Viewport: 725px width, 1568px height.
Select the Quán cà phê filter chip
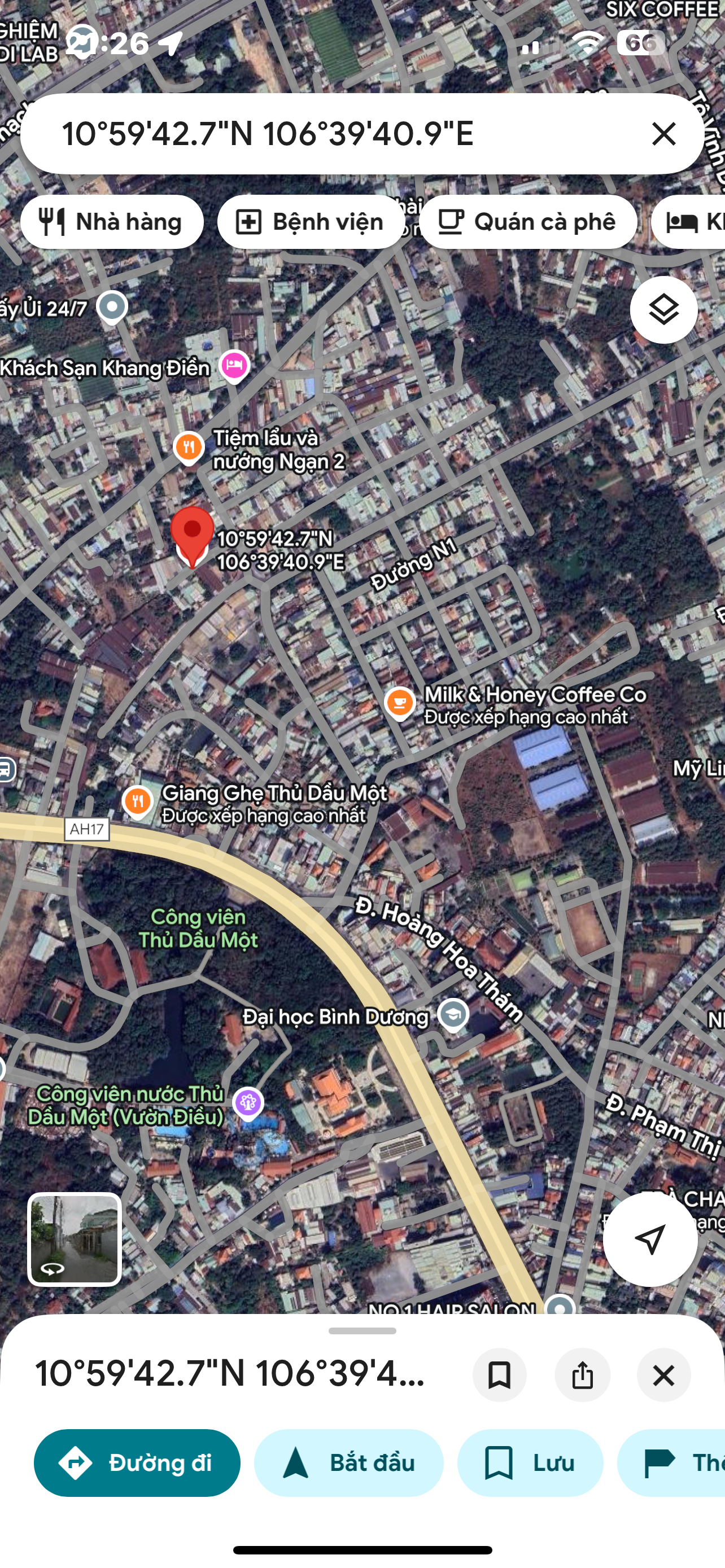528,222
